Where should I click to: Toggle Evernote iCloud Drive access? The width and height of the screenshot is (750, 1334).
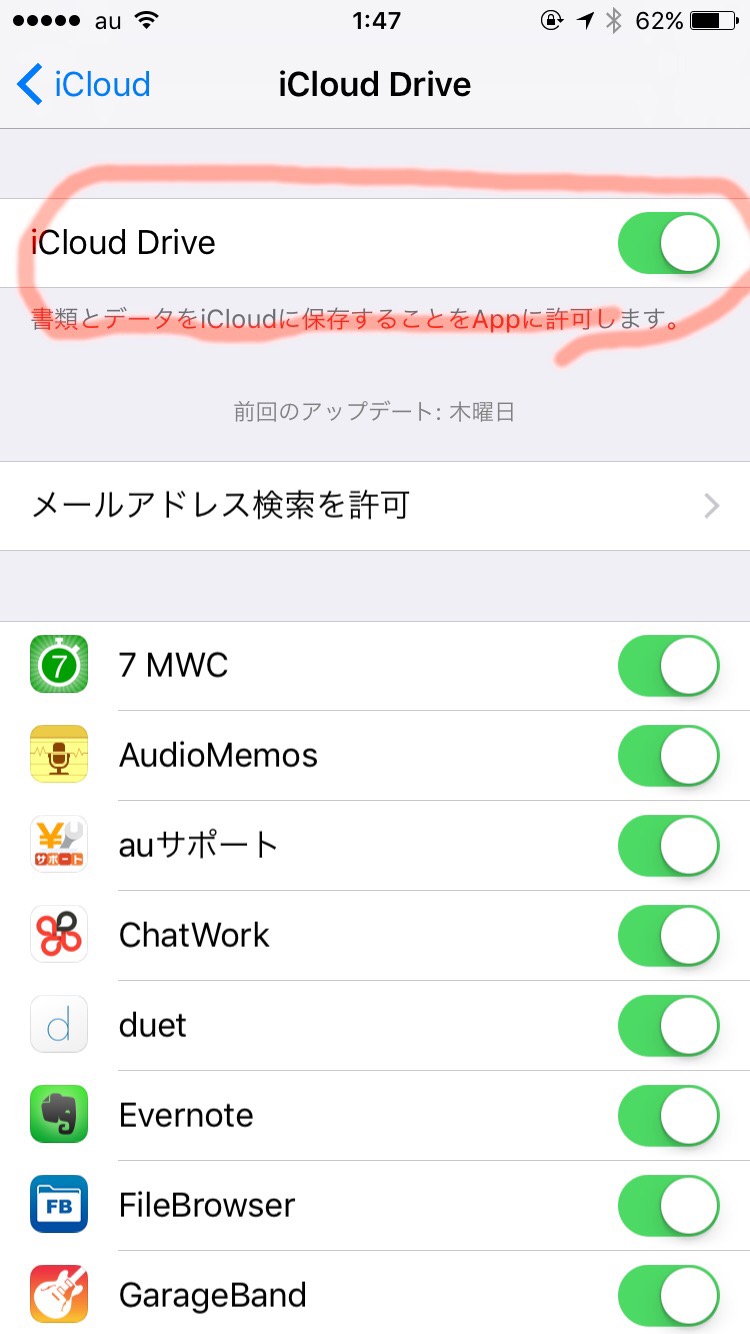point(668,1115)
